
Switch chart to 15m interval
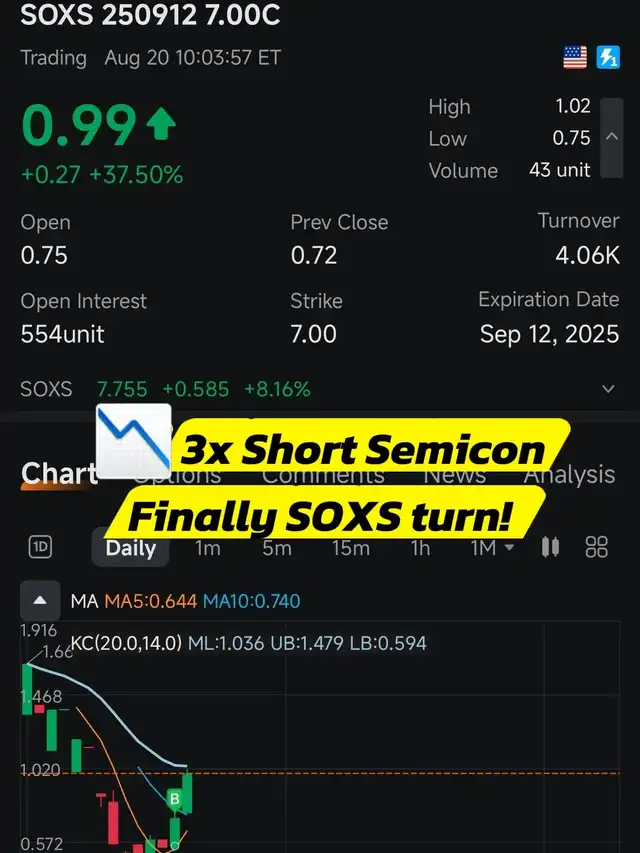tap(350, 548)
